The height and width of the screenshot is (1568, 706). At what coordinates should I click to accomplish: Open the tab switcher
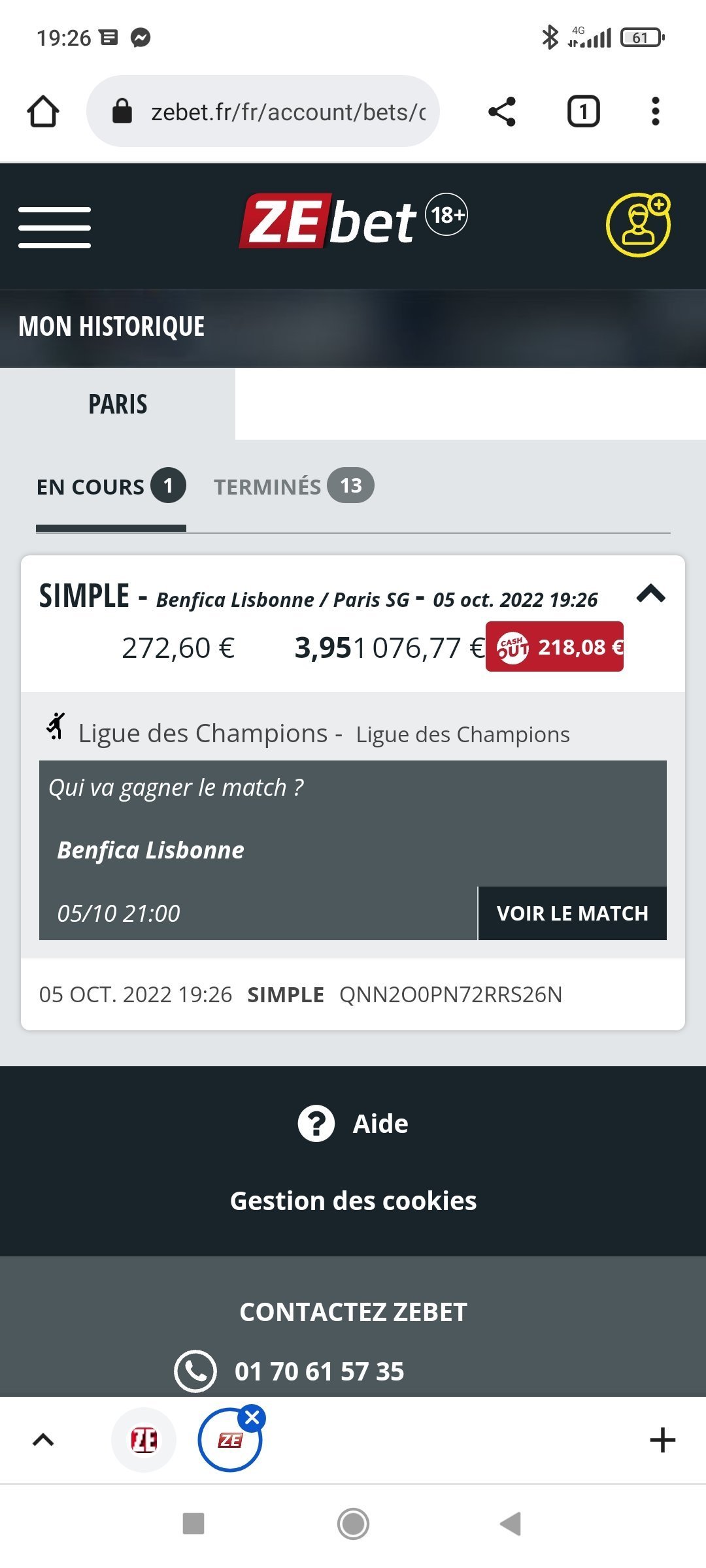point(583,111)
